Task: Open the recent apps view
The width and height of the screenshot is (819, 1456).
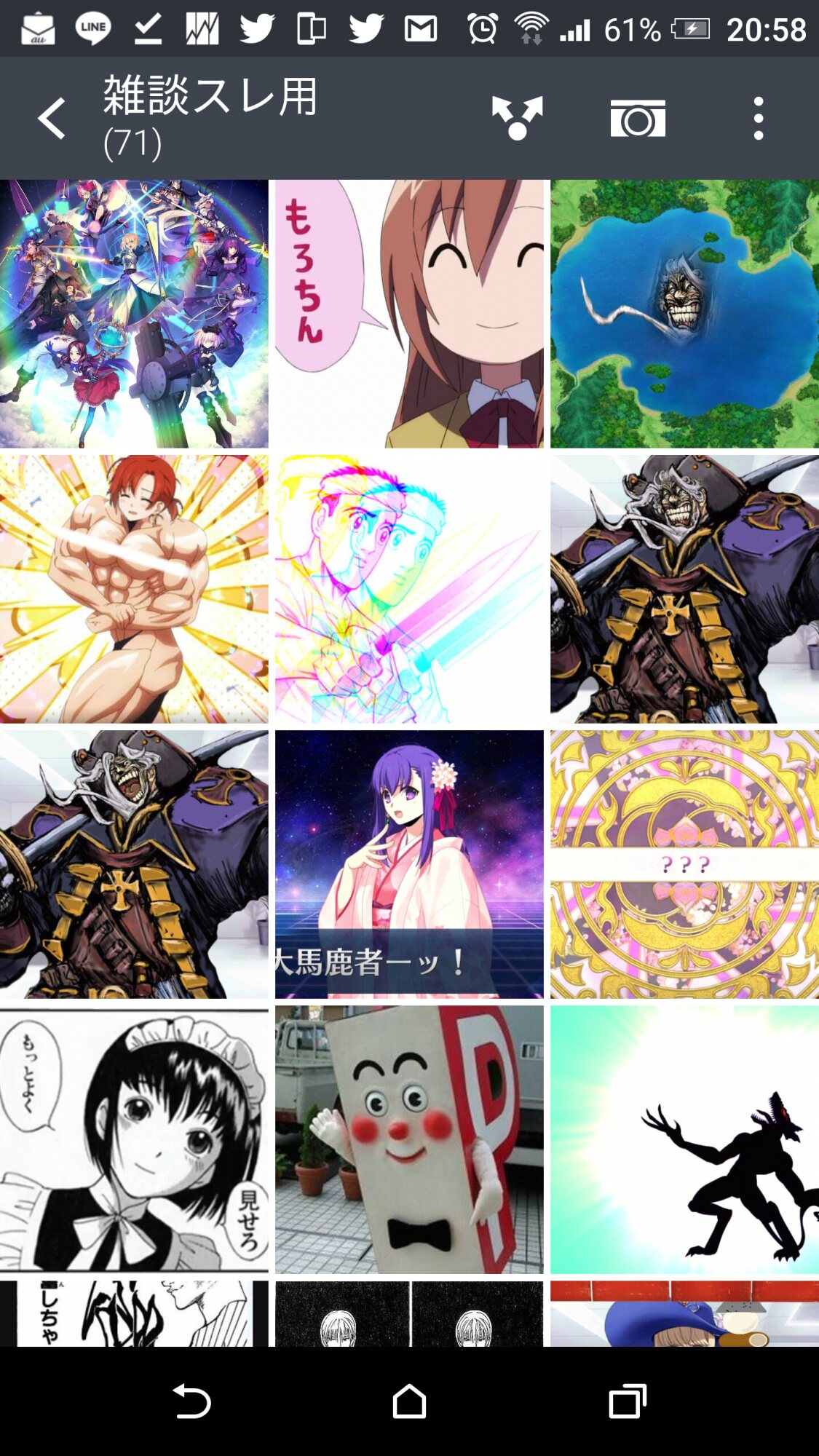Action: pos(627,1401)
